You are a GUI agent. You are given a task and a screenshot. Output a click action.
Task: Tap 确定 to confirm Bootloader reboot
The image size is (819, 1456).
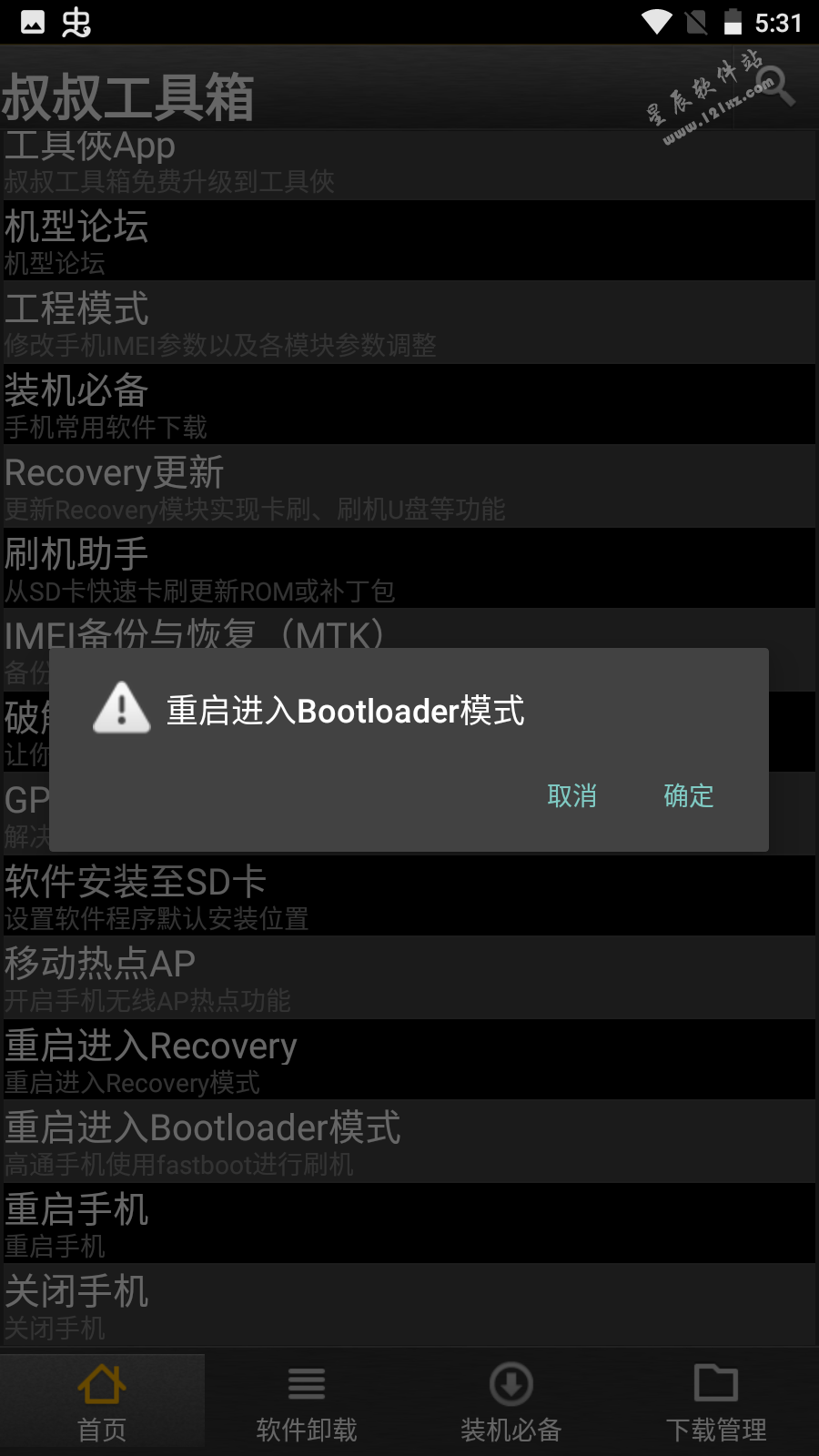[x=688, y=796]
